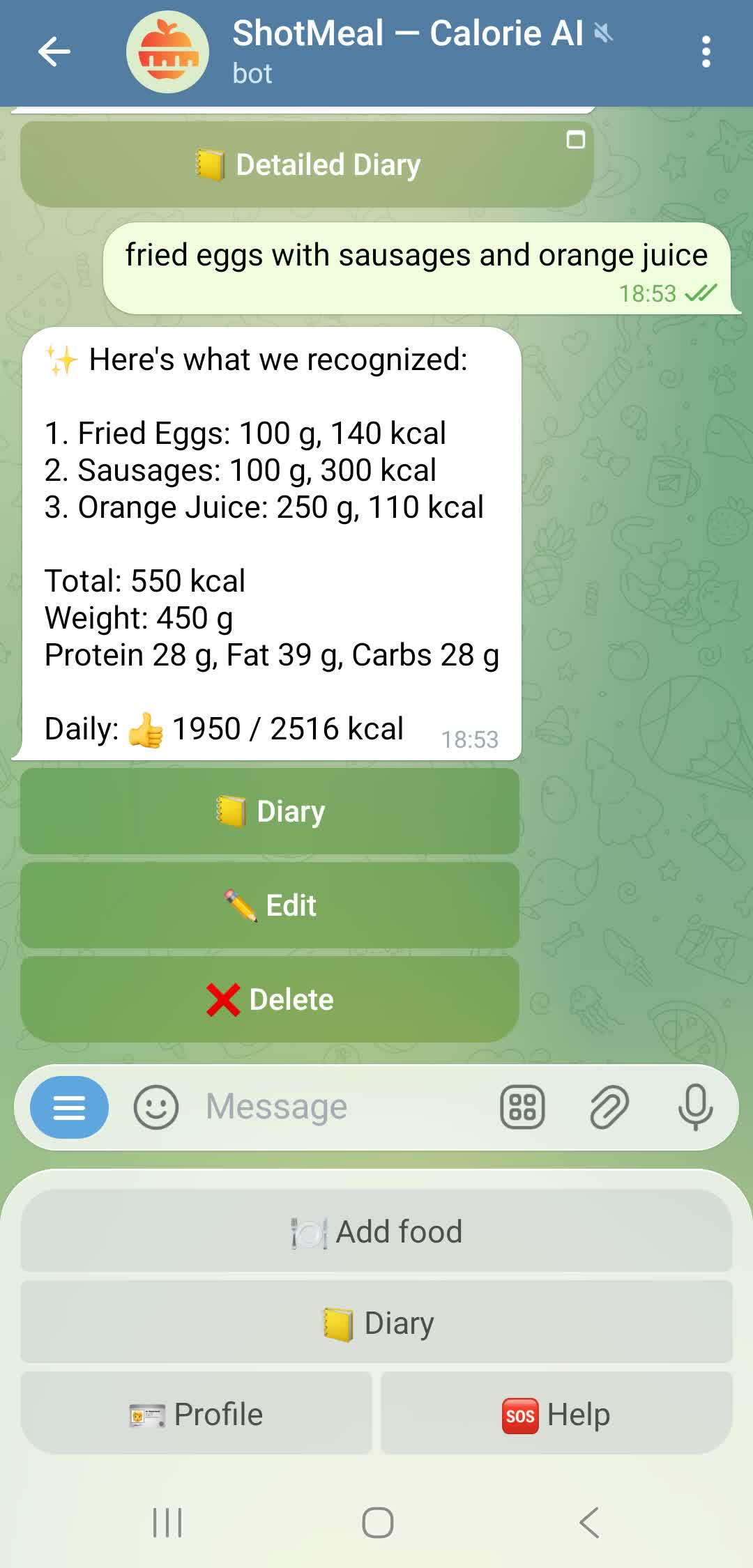Open the Diary from the inline buttons
Image resolution: width=753 pixels, height=1568 pixels.
click(270, 810)
